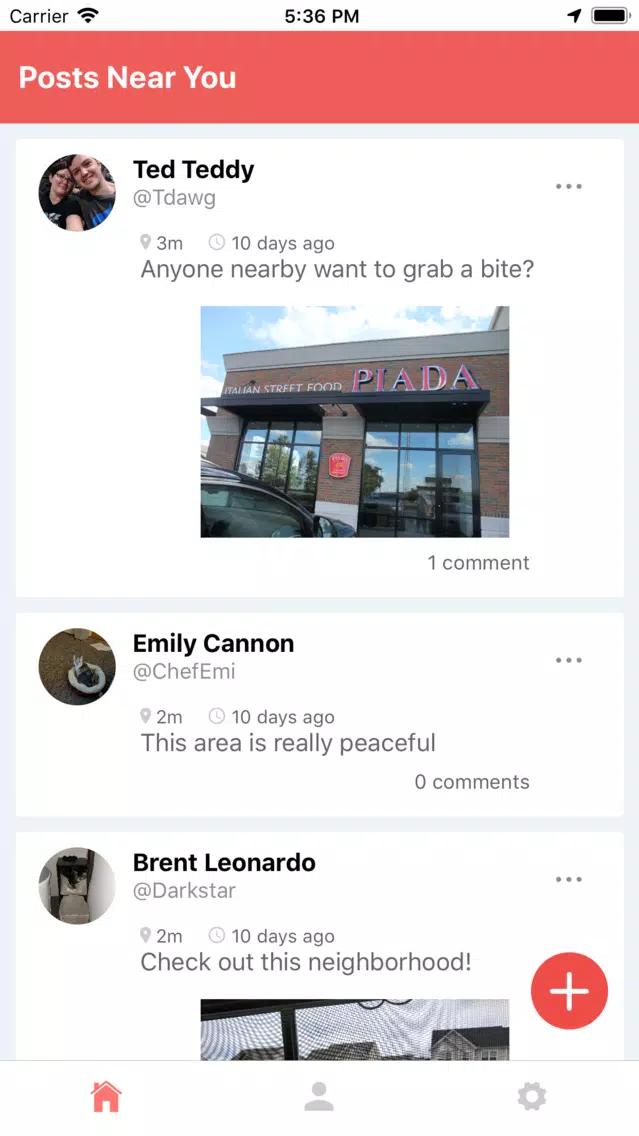Open Ted Teddy's profile picture
The image size is (639, 1136).
point(77,193)
